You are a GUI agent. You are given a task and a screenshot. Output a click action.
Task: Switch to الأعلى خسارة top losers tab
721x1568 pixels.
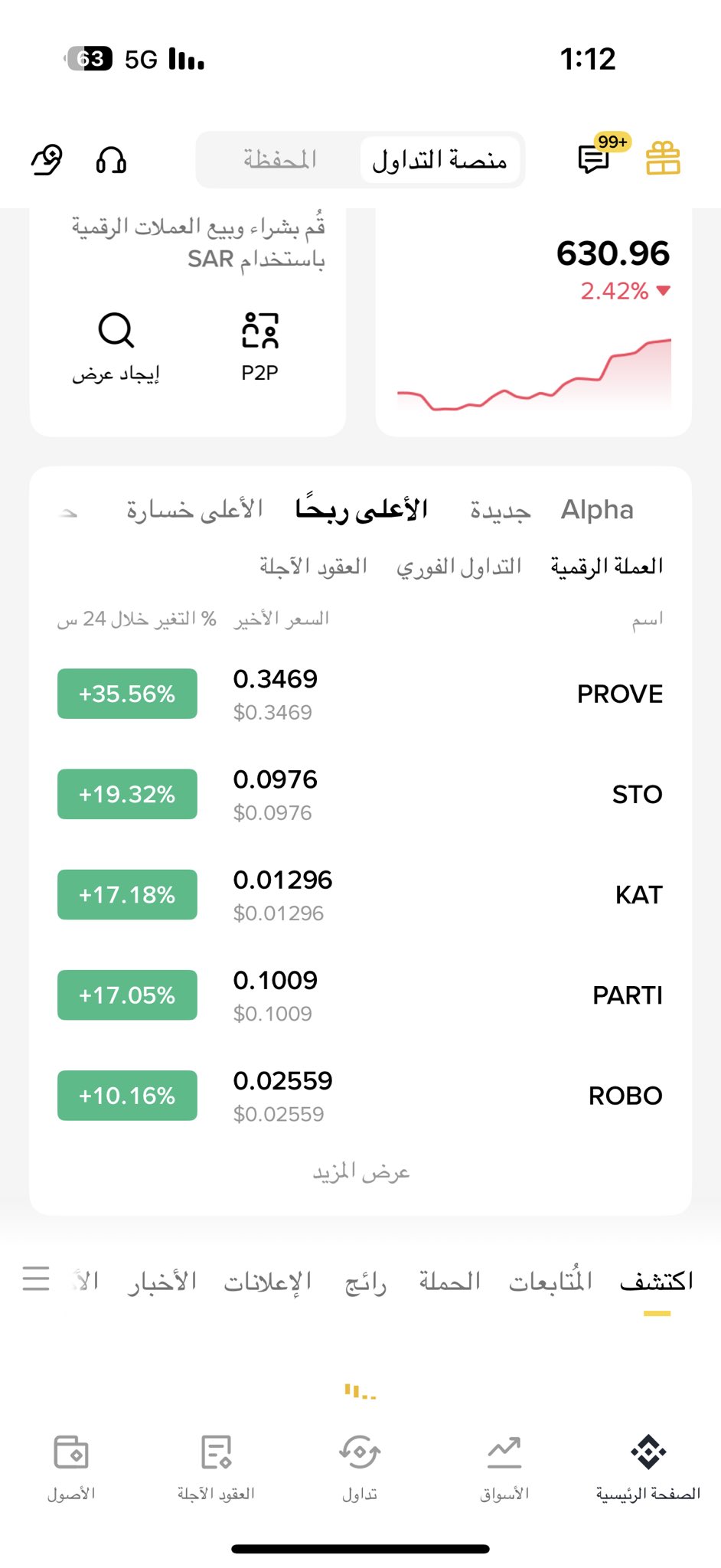point(194,509)
